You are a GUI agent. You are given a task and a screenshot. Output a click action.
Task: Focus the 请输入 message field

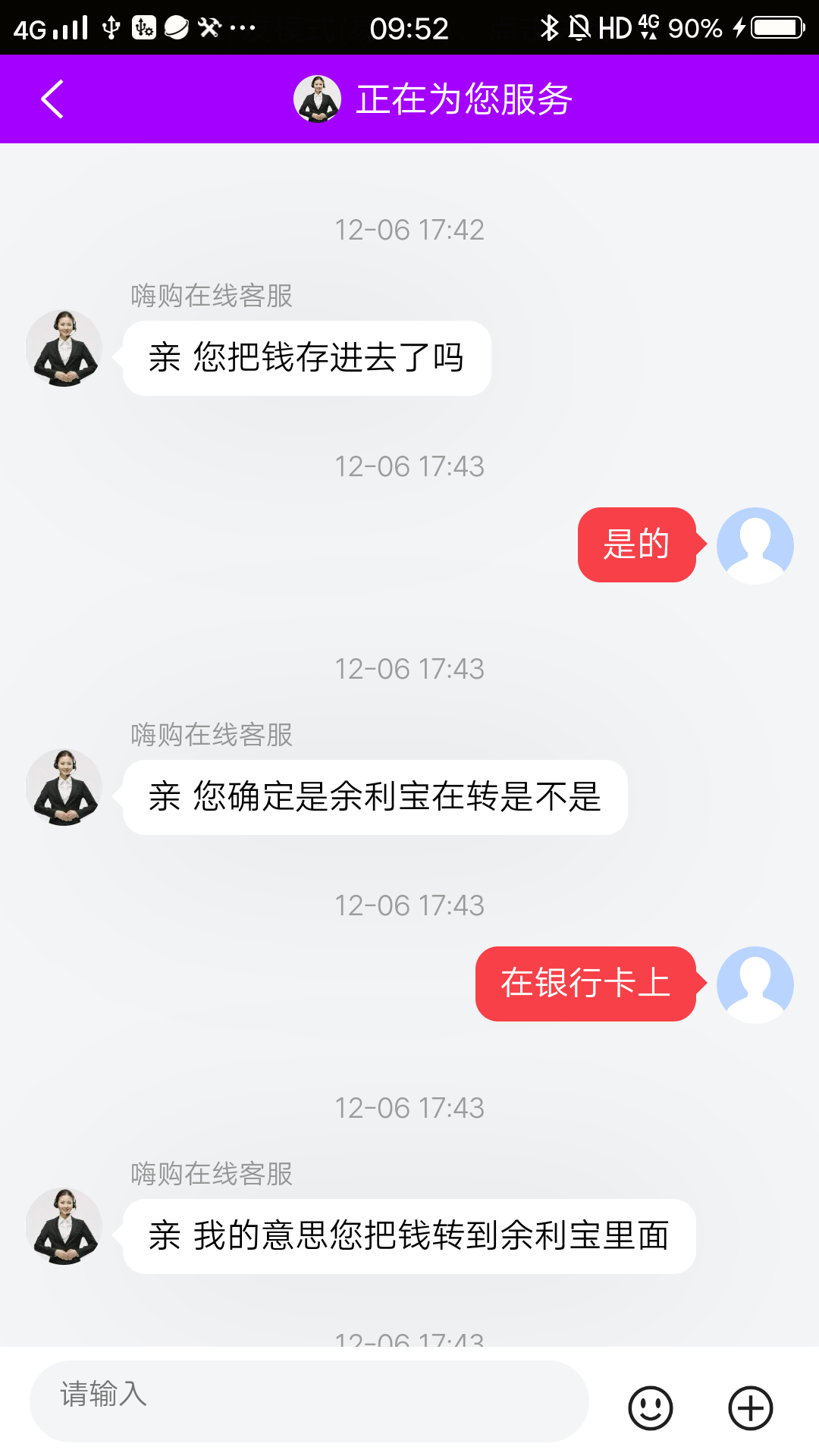(x=309, y=1401)
